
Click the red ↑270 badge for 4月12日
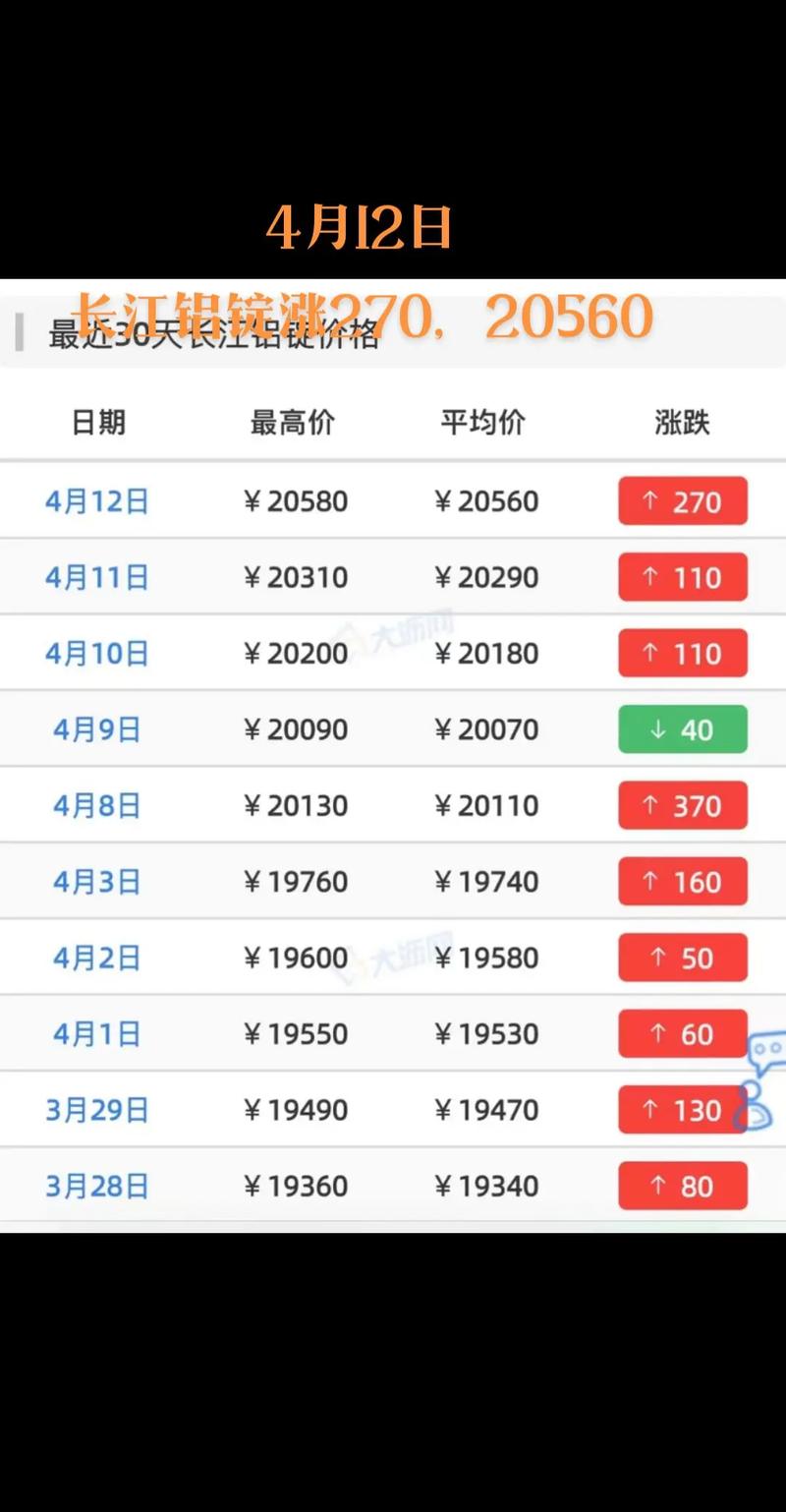point(682,500)
